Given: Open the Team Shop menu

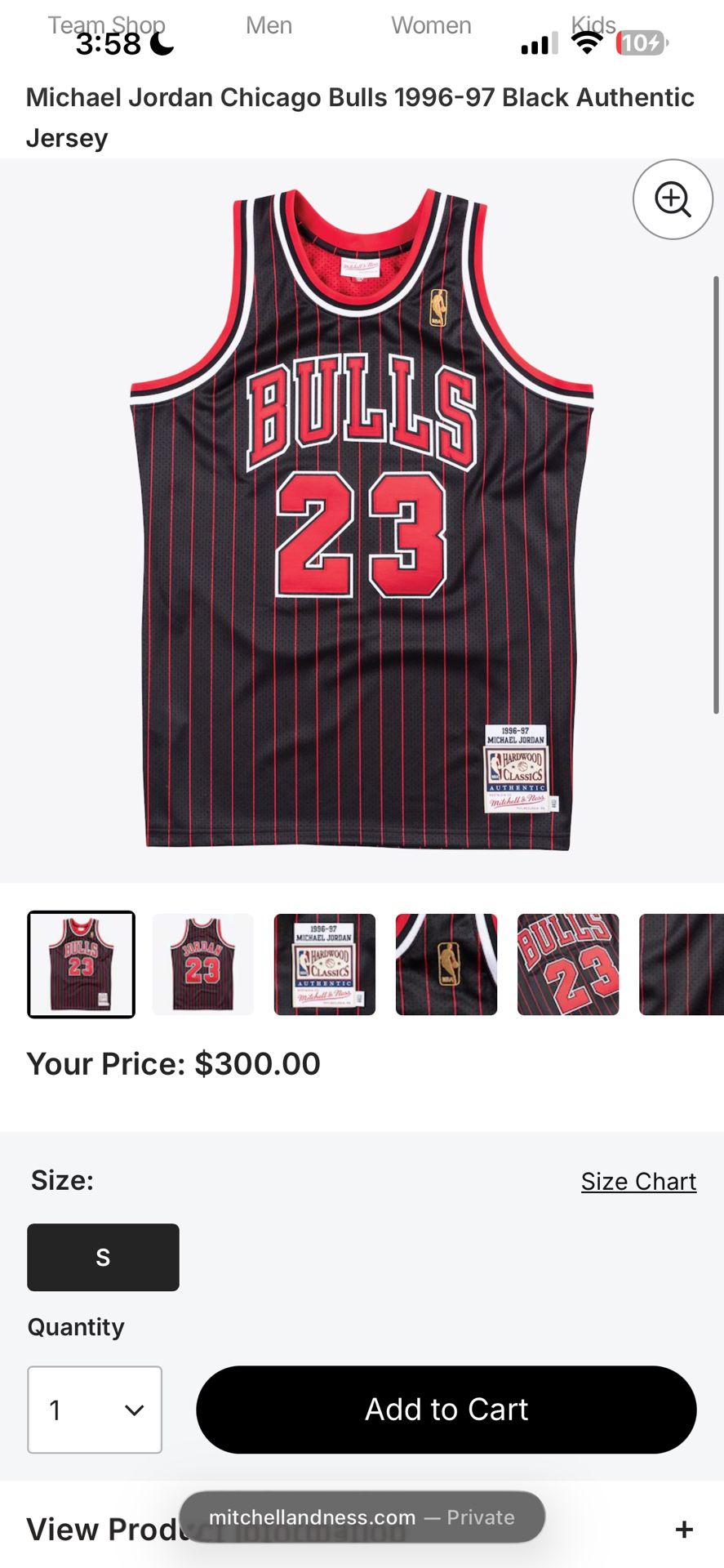Looking at the screenshot, I should (x=106, y=25).
